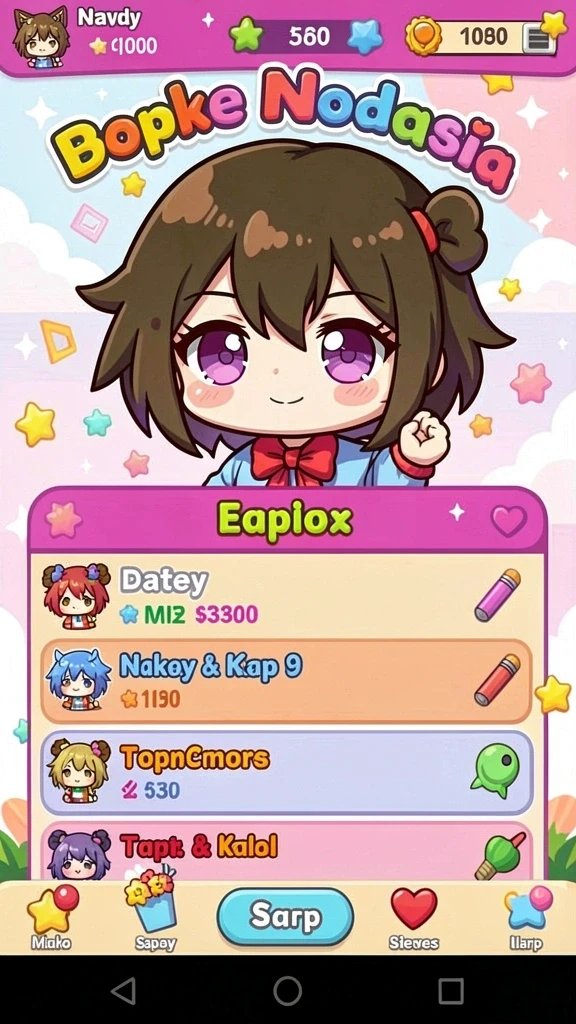The image size is (576, 1024).
Task: Open the menu icon beside the 1080 coins
Action: [x=539, y=39]
